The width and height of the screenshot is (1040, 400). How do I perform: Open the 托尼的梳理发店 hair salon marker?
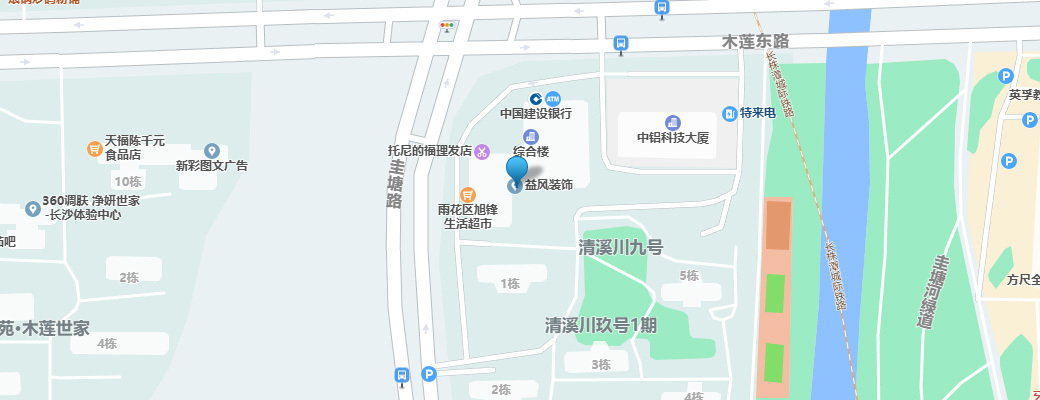coord(481,151)
